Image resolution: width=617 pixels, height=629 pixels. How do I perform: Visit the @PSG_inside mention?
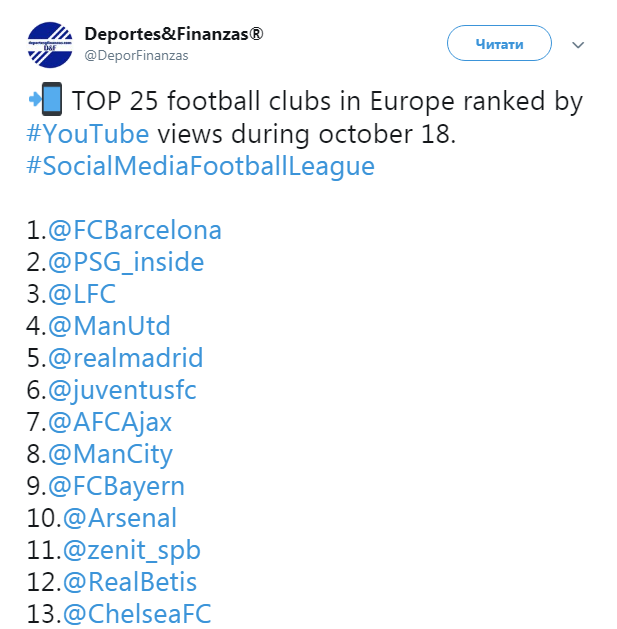(x=125, y=262)
